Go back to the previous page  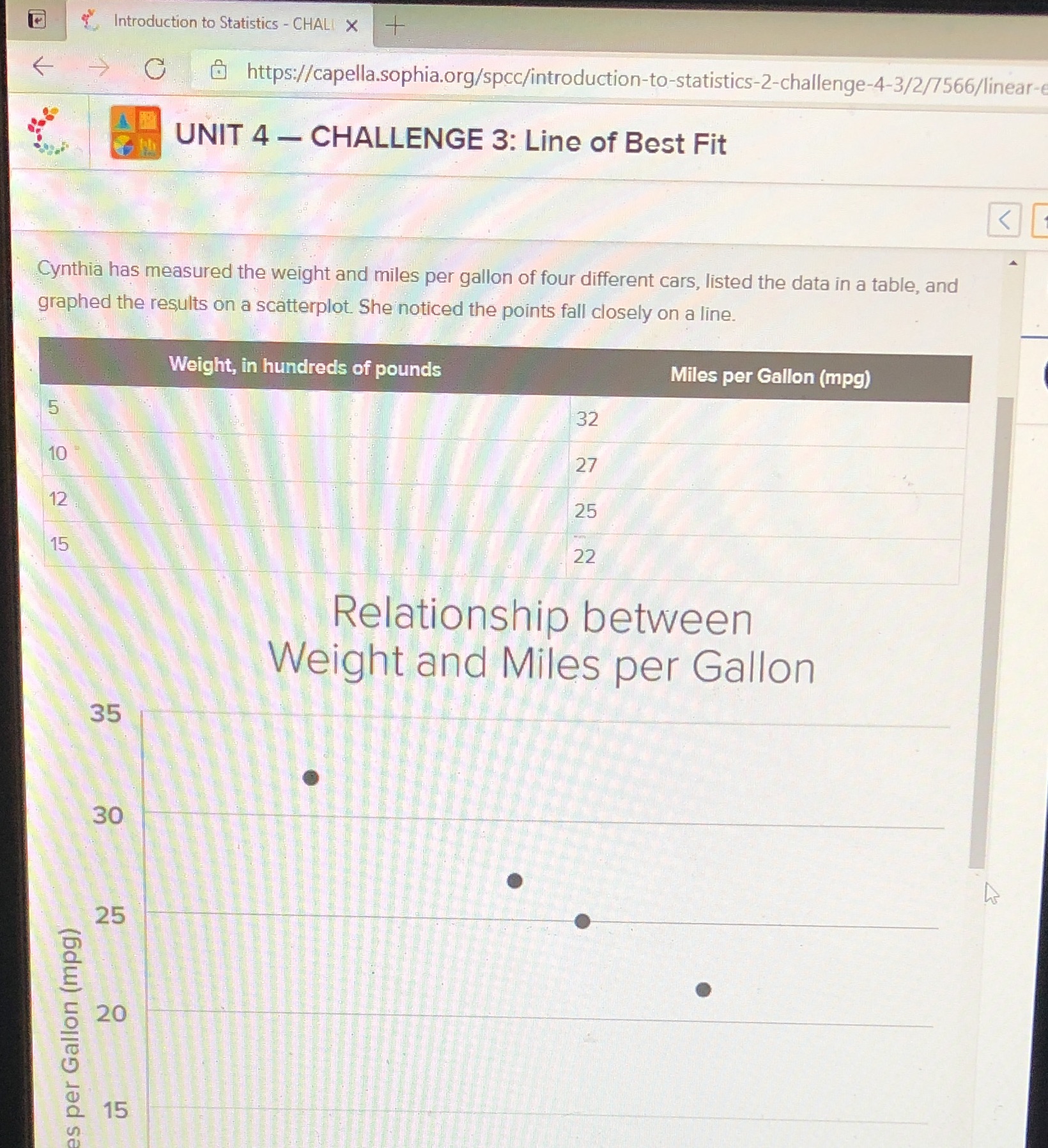(x=43, y=66)
